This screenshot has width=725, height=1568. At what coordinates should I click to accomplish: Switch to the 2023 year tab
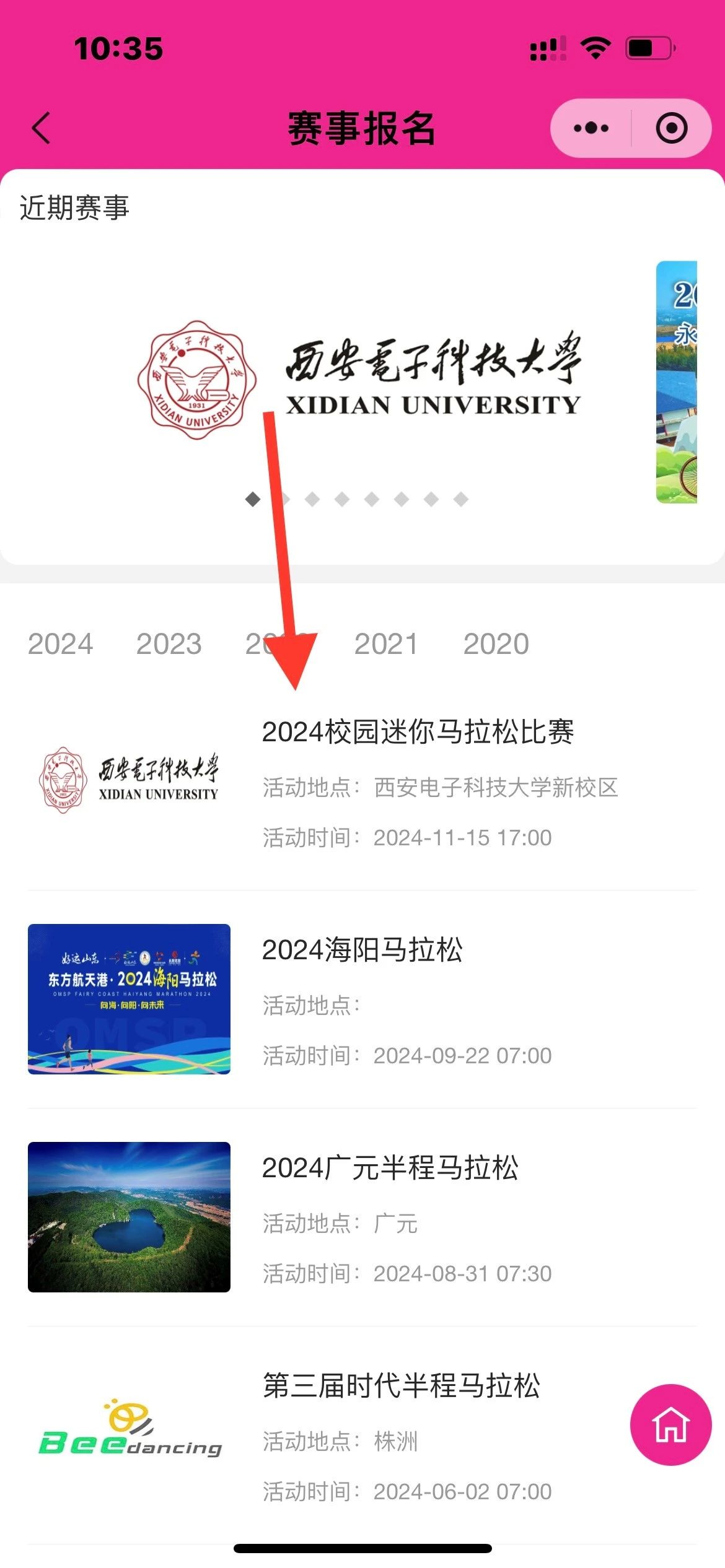170,645
